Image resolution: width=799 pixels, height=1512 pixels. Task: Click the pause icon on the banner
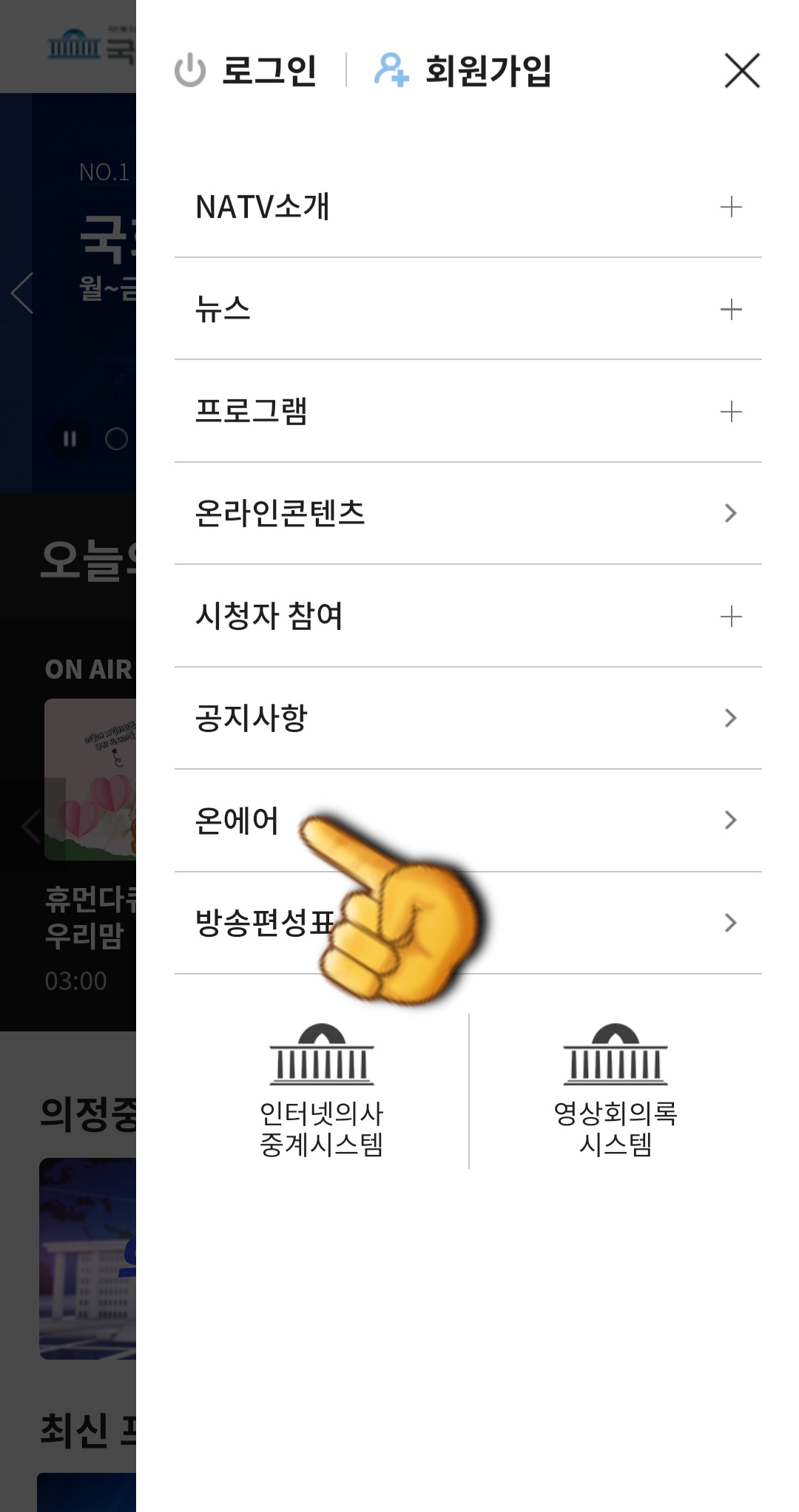[x=71, y=438]
